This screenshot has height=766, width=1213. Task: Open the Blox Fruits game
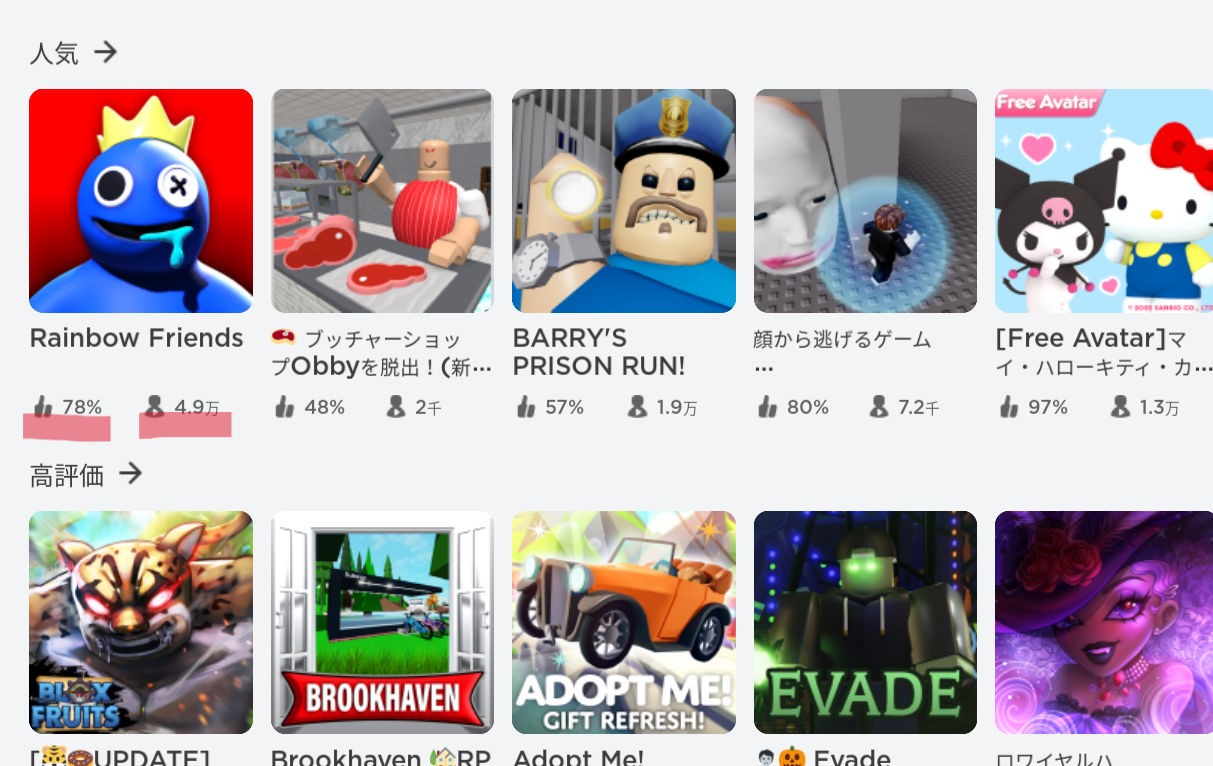point(141,622)
